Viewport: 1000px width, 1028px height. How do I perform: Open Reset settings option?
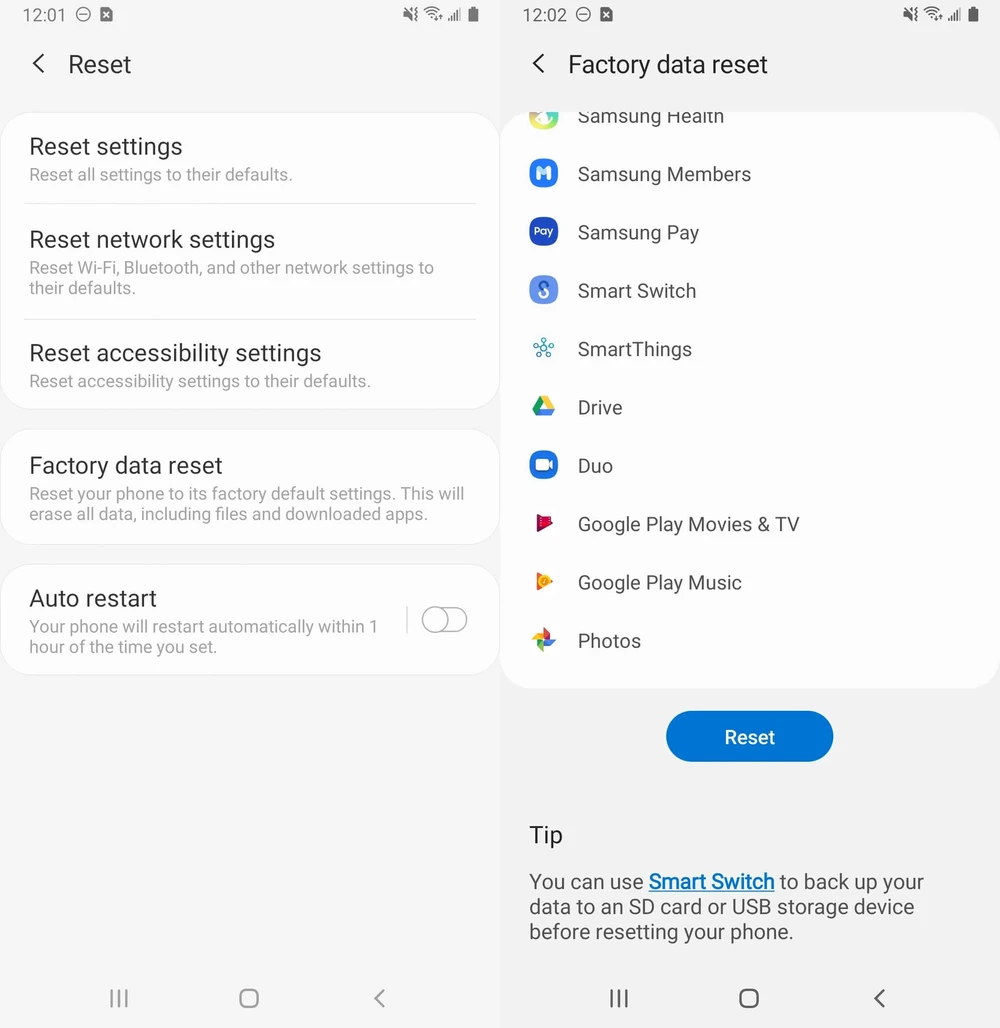(250, 159)
